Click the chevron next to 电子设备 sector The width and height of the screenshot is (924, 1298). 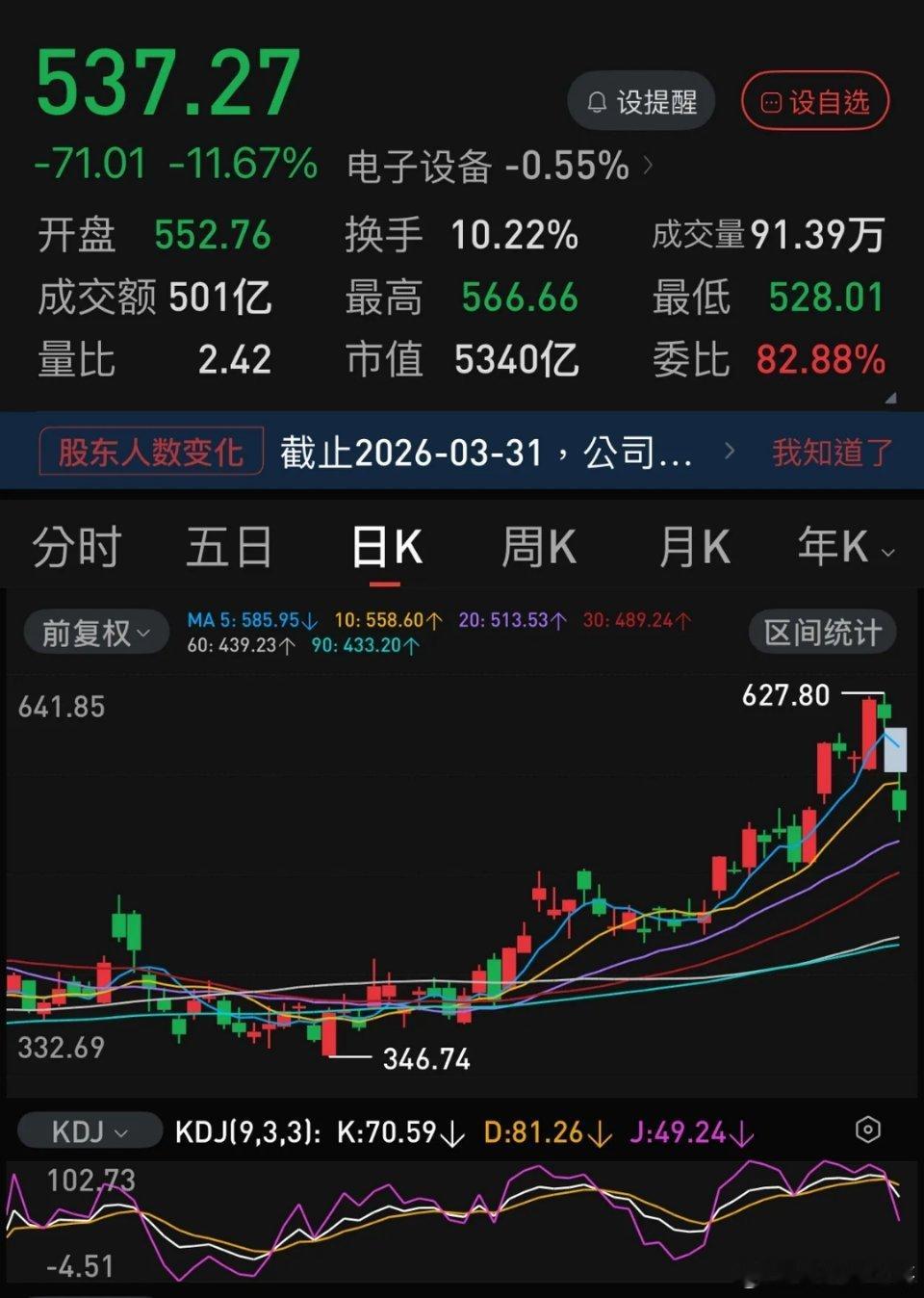click(647, 167)
